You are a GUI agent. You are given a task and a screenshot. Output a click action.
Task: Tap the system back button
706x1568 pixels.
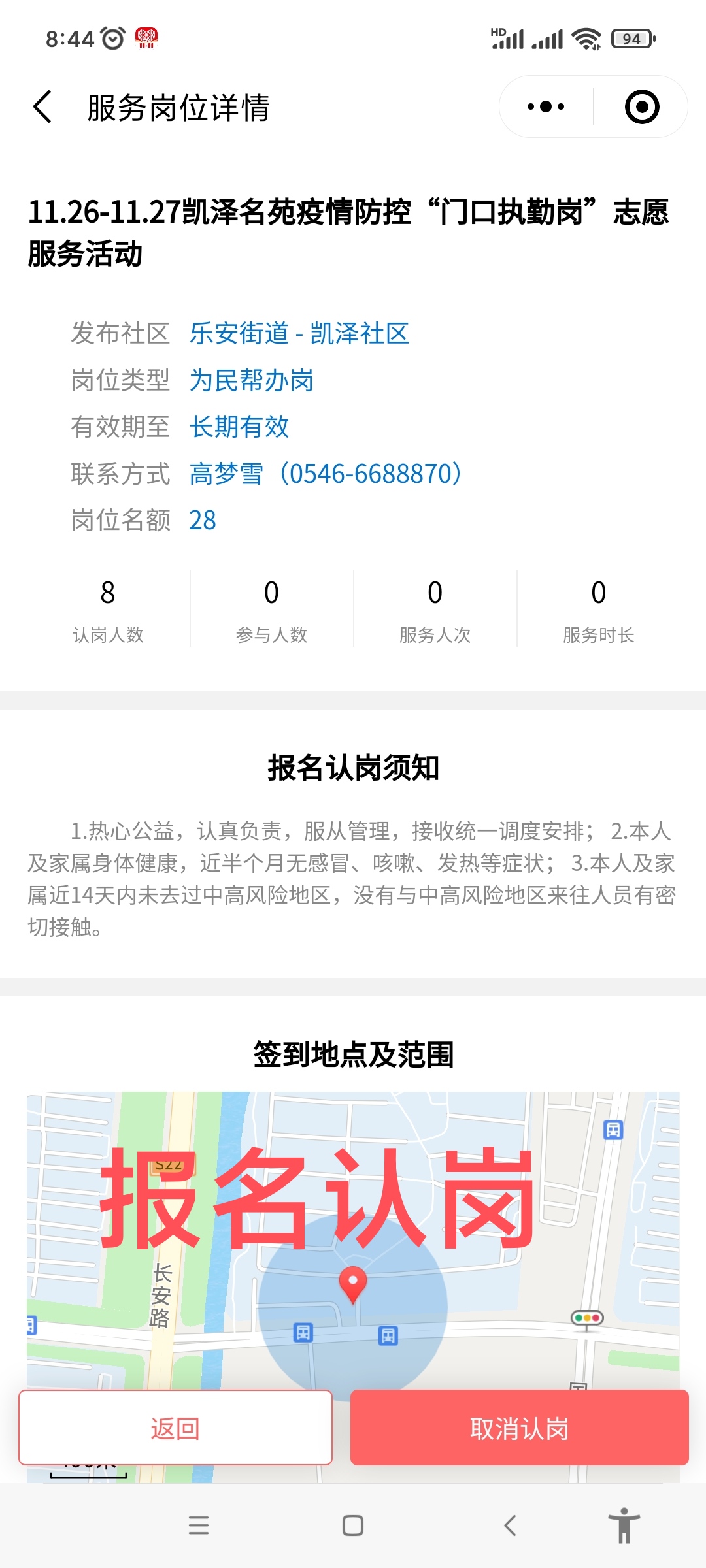pyautogui.click(x=510, y=1526)
